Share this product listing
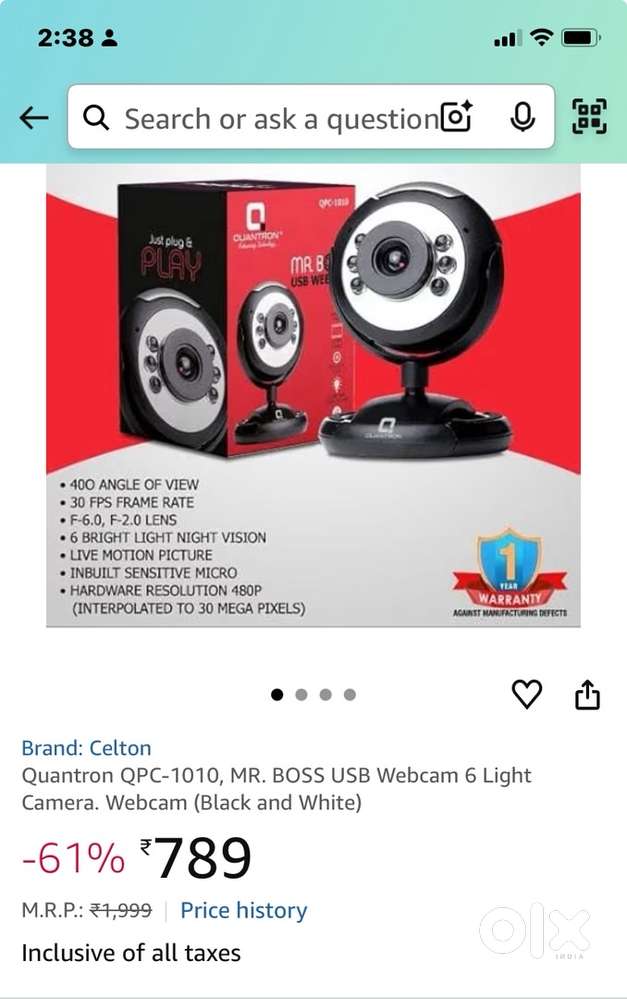The image size is (627, 999). [587, 694]
